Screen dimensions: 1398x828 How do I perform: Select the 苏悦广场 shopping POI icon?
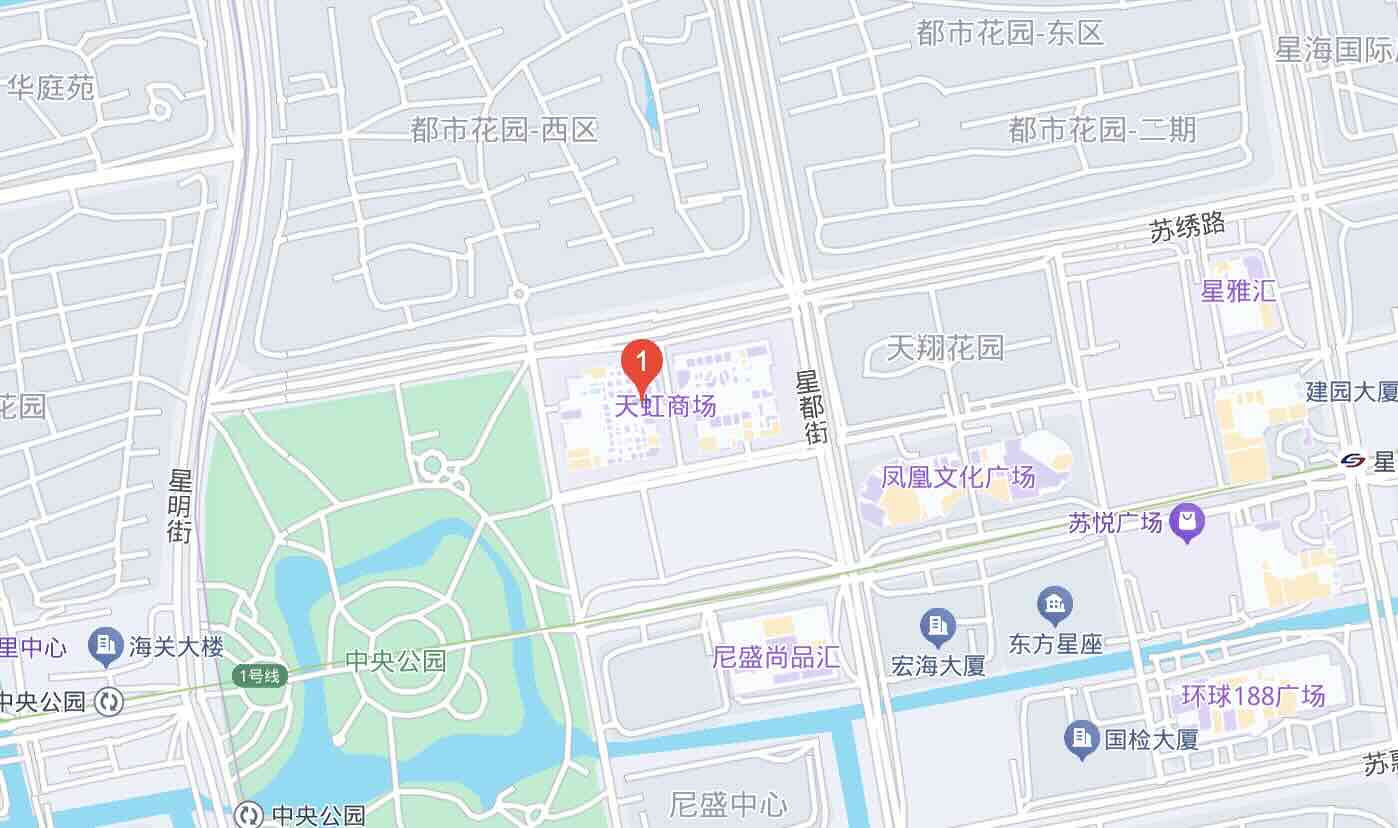1187,521
